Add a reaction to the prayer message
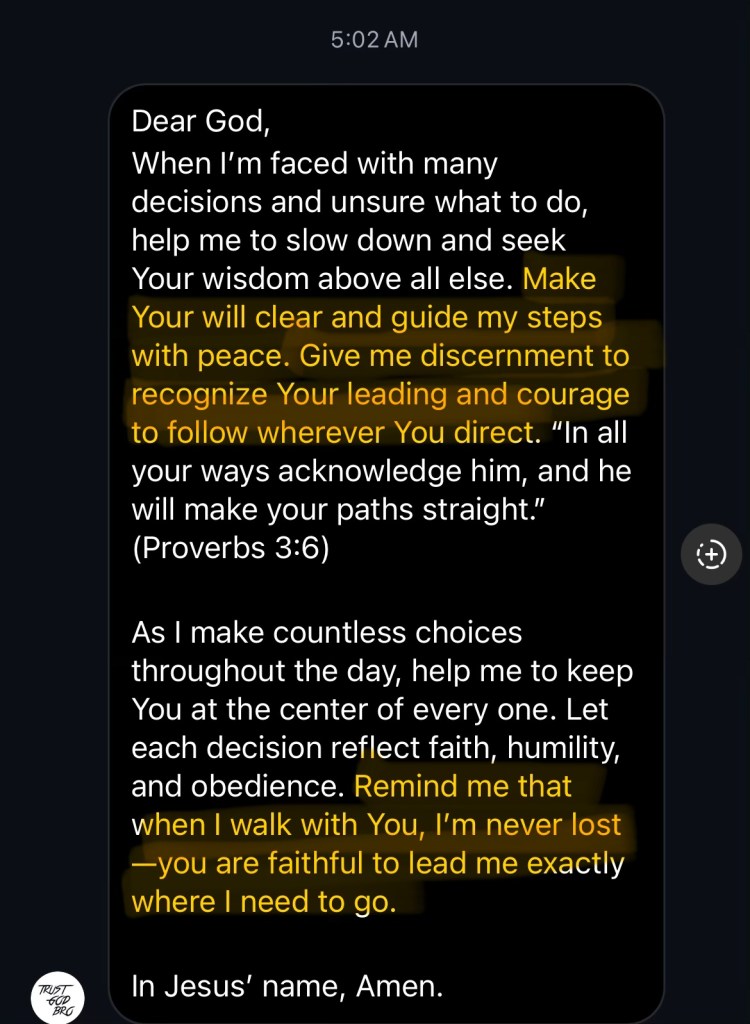 [x=711, y=553]
